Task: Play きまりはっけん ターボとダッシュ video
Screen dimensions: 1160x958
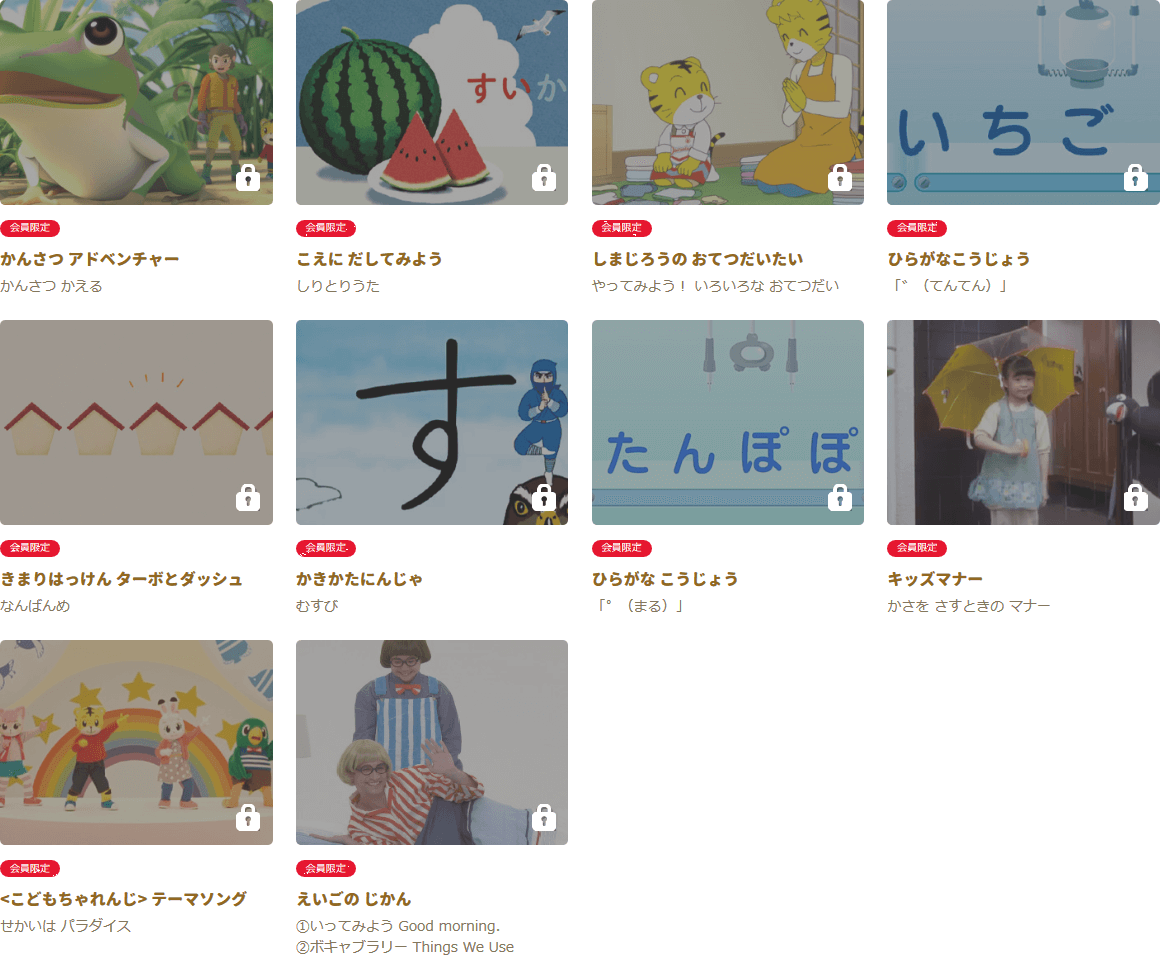Action: point(136,422)
